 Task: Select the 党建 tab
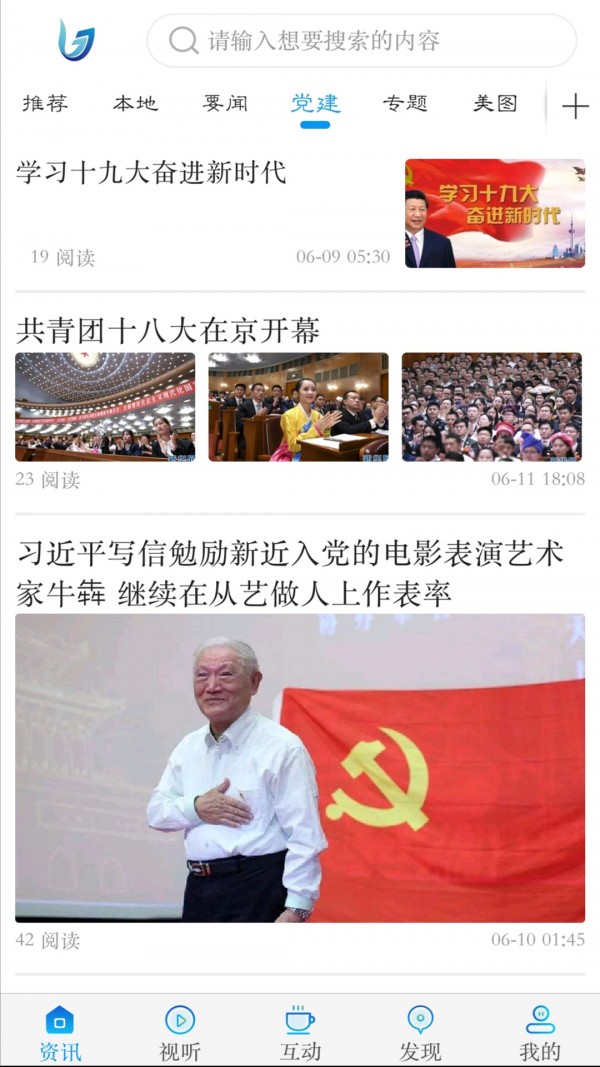[x=315, y=103]
